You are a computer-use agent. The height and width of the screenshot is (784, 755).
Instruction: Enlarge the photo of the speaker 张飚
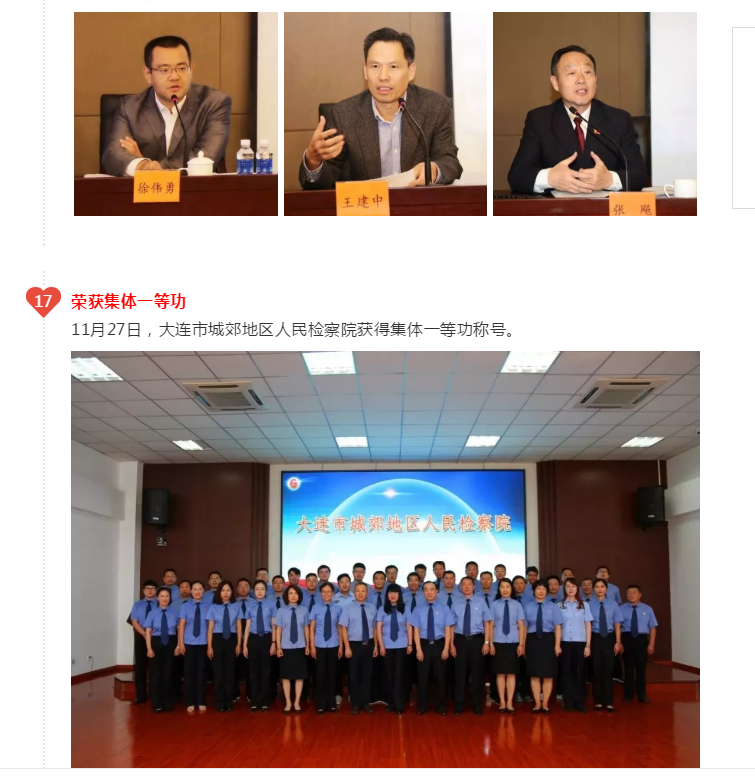594,114
